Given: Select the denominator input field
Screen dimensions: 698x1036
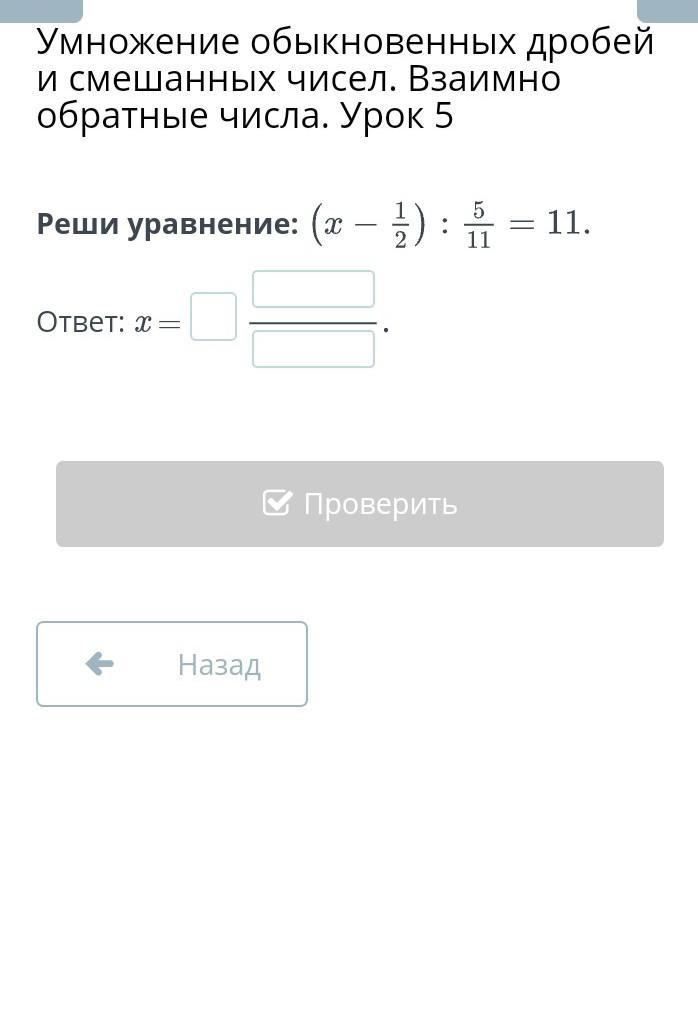Looking at the screenshot, I should pos(313,349).
